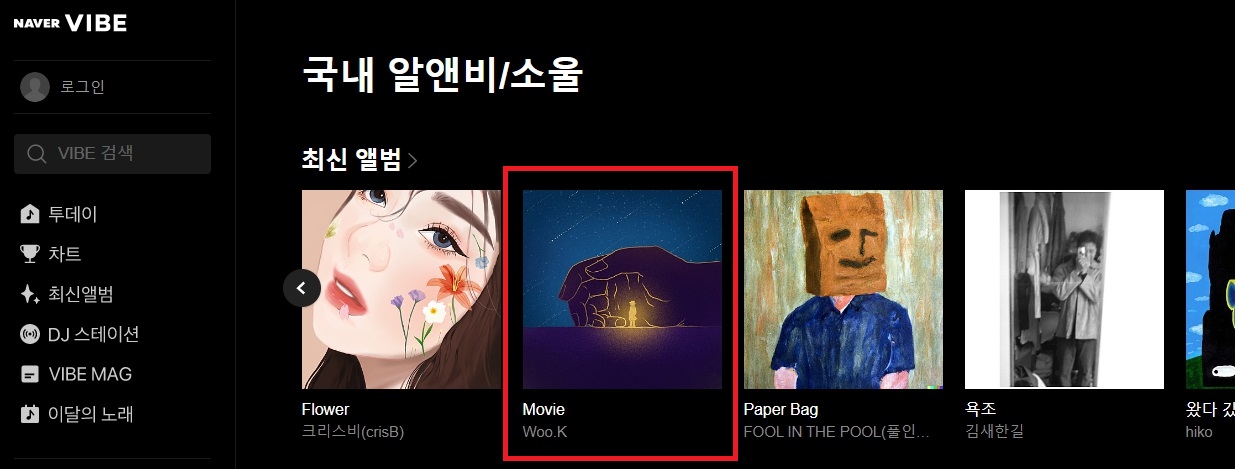Go to 투데이 section

[x=72, y=214]
